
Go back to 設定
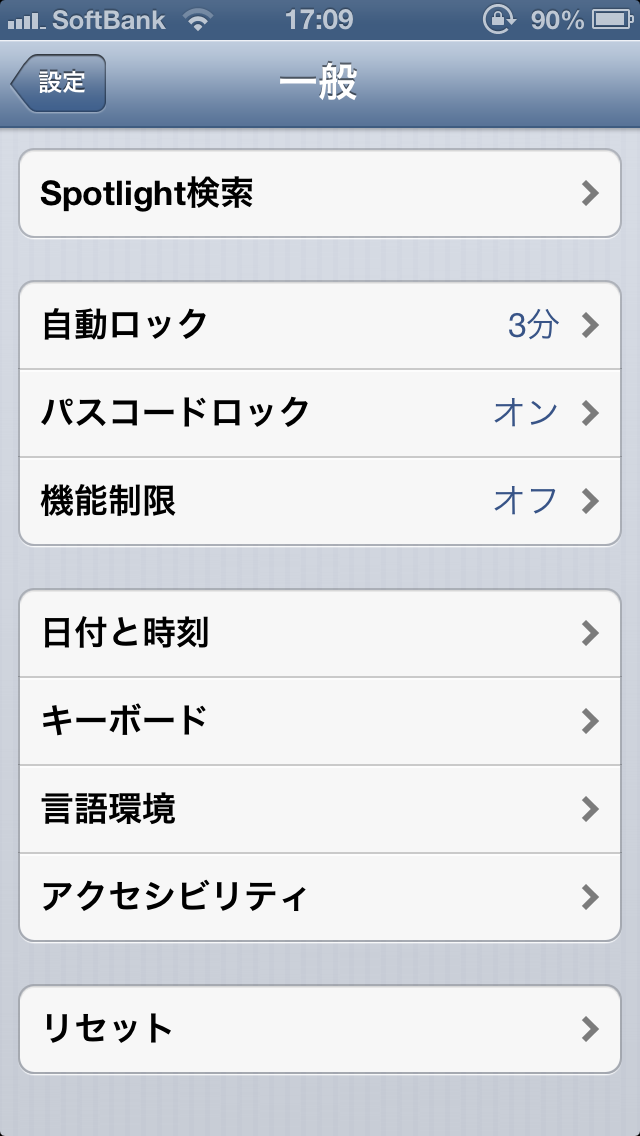59,83
